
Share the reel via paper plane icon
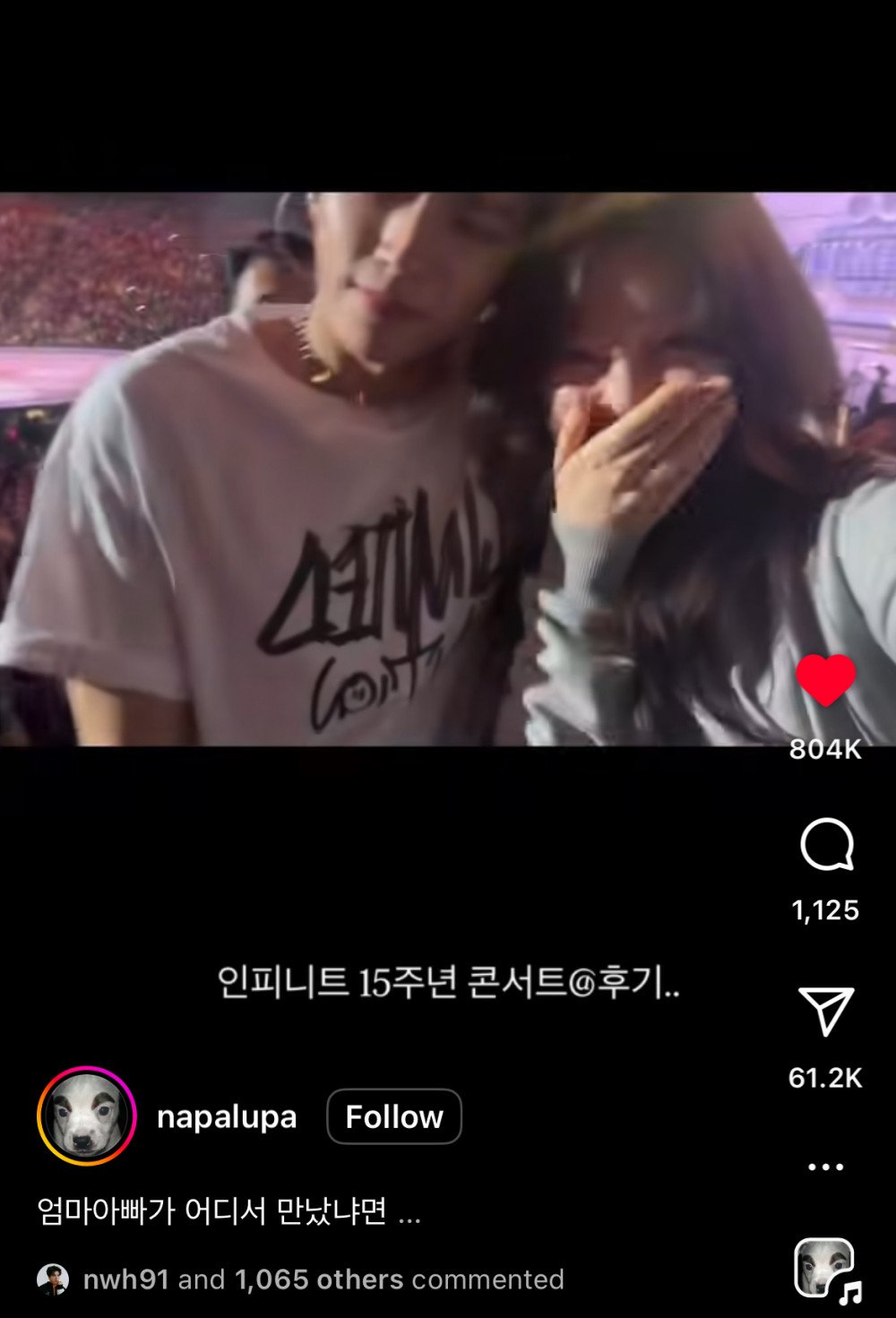pos(825,1011)
